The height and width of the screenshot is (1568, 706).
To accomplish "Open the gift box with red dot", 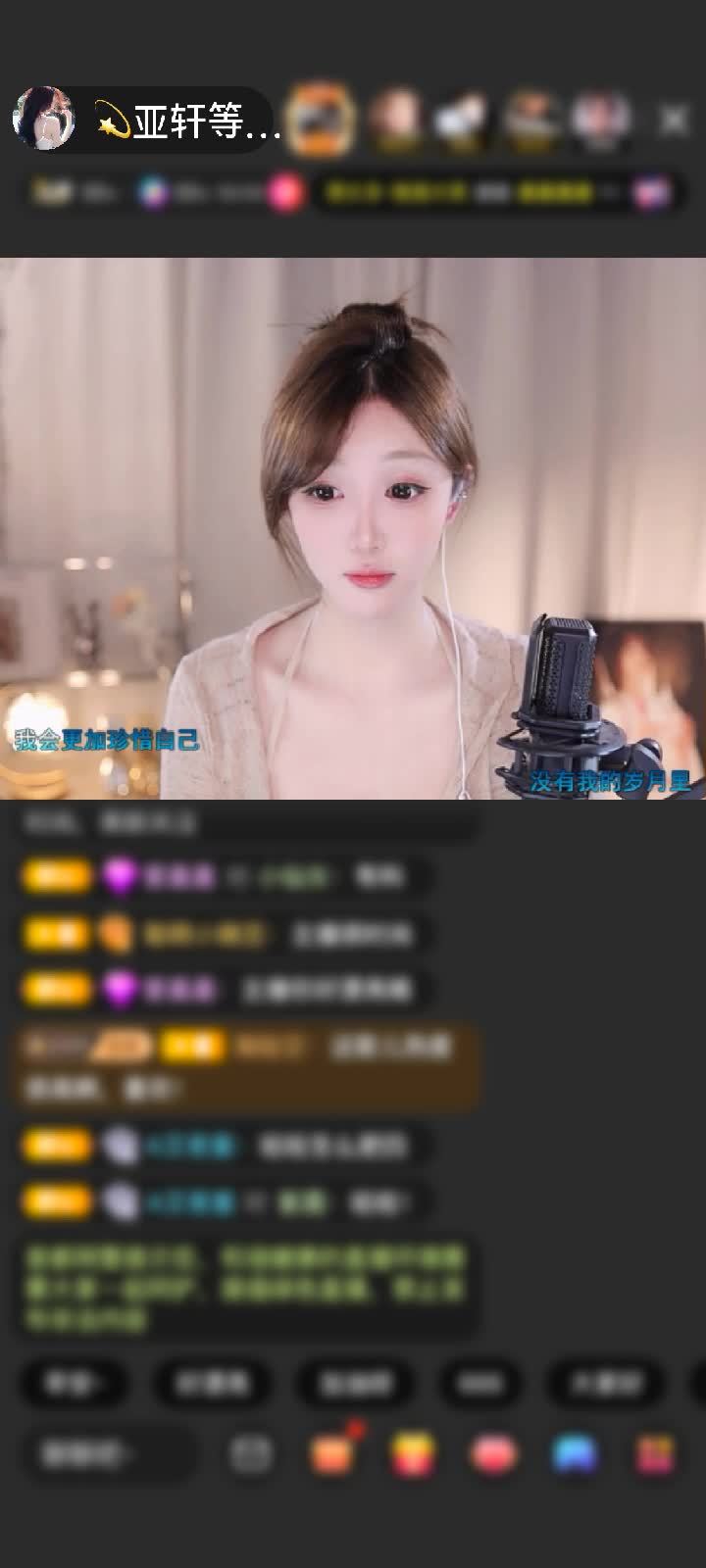I will click(331, 1454).
